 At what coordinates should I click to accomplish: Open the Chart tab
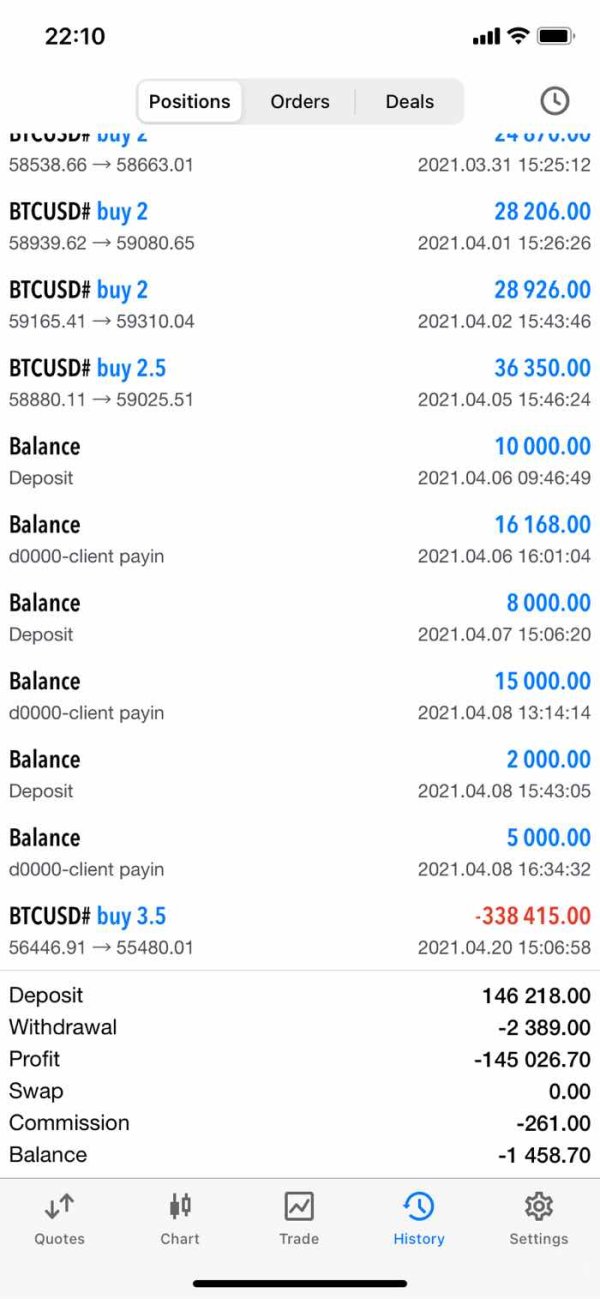(180, 1219)
